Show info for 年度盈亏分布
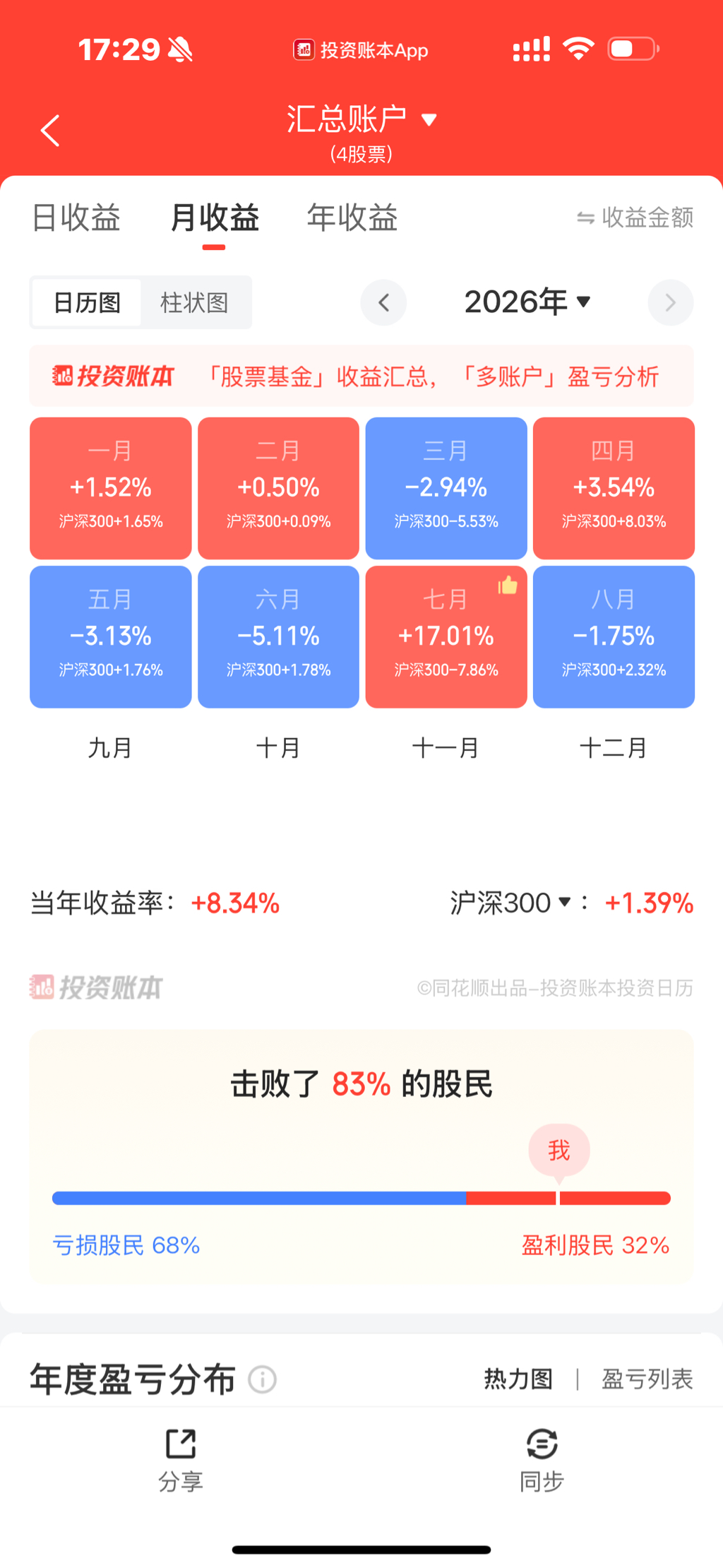The width and height of the screenshot is (723, 1568). [x=263, y=1379]
